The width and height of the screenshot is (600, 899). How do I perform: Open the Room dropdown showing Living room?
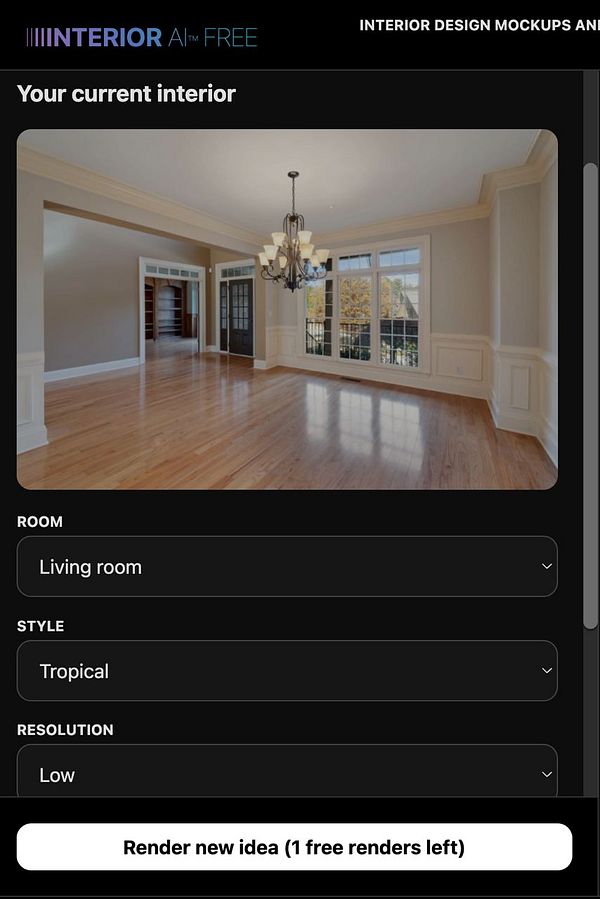pos(287,567)
